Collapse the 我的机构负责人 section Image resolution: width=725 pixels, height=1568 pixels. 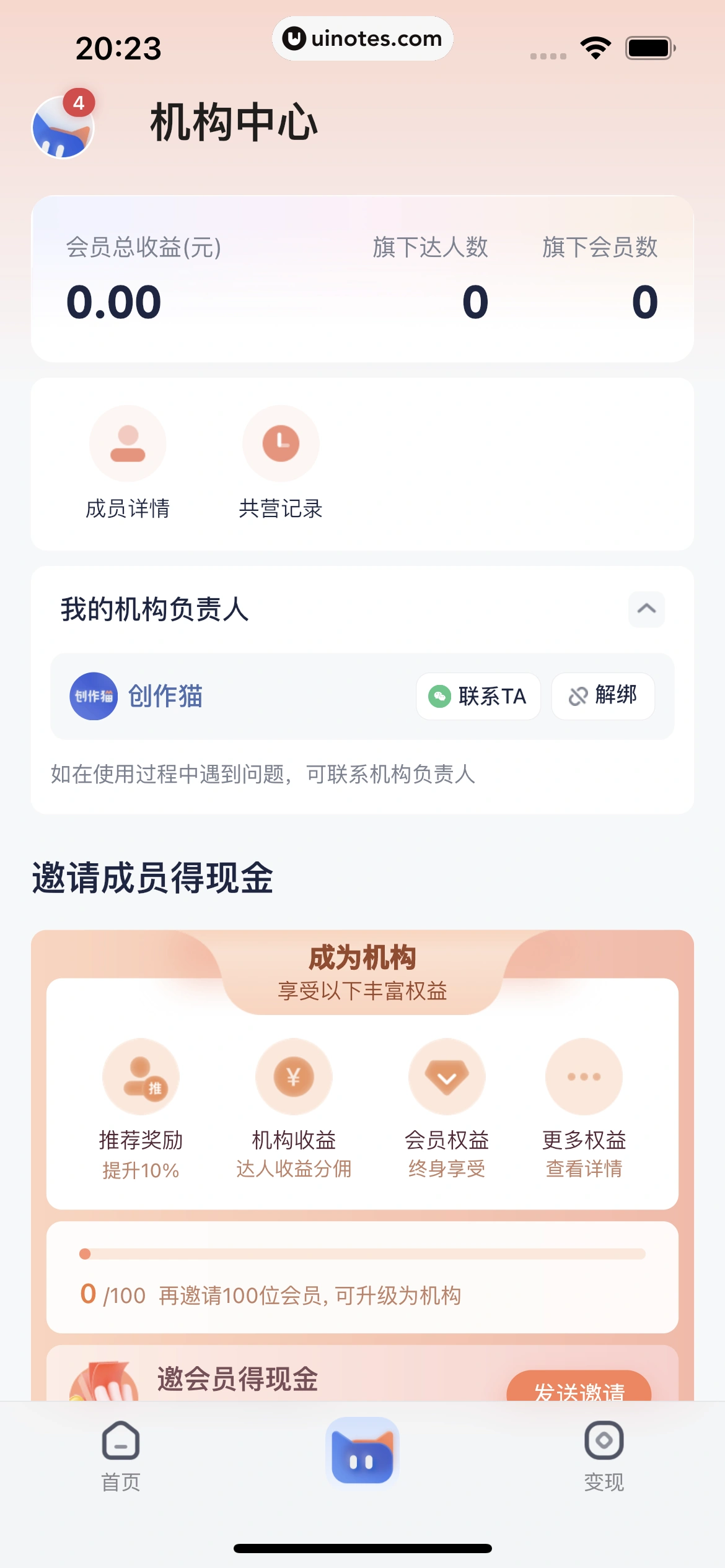point(646,609)
